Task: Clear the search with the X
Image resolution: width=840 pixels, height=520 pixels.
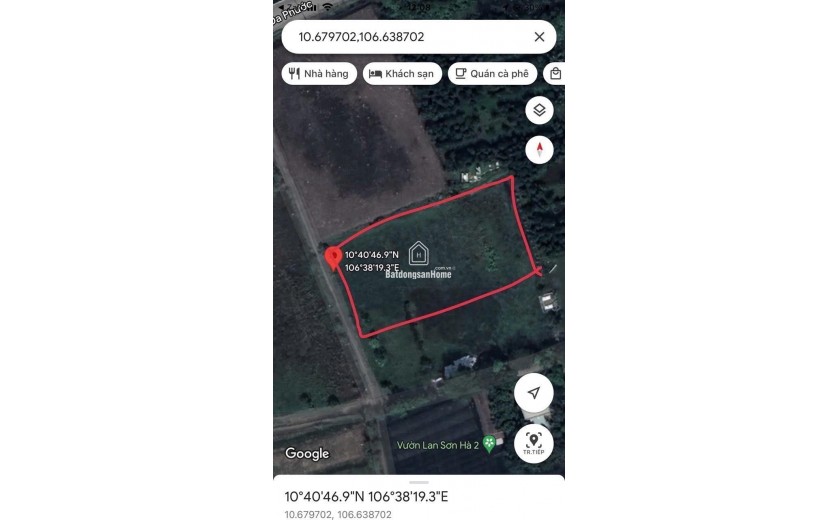Action: click(x=539, y=37)
